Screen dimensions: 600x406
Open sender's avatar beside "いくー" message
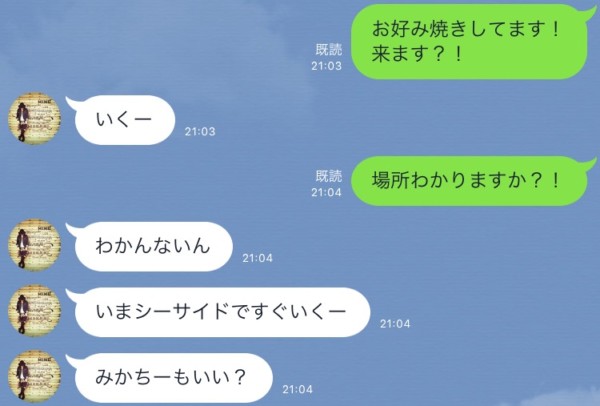point(34,122)
